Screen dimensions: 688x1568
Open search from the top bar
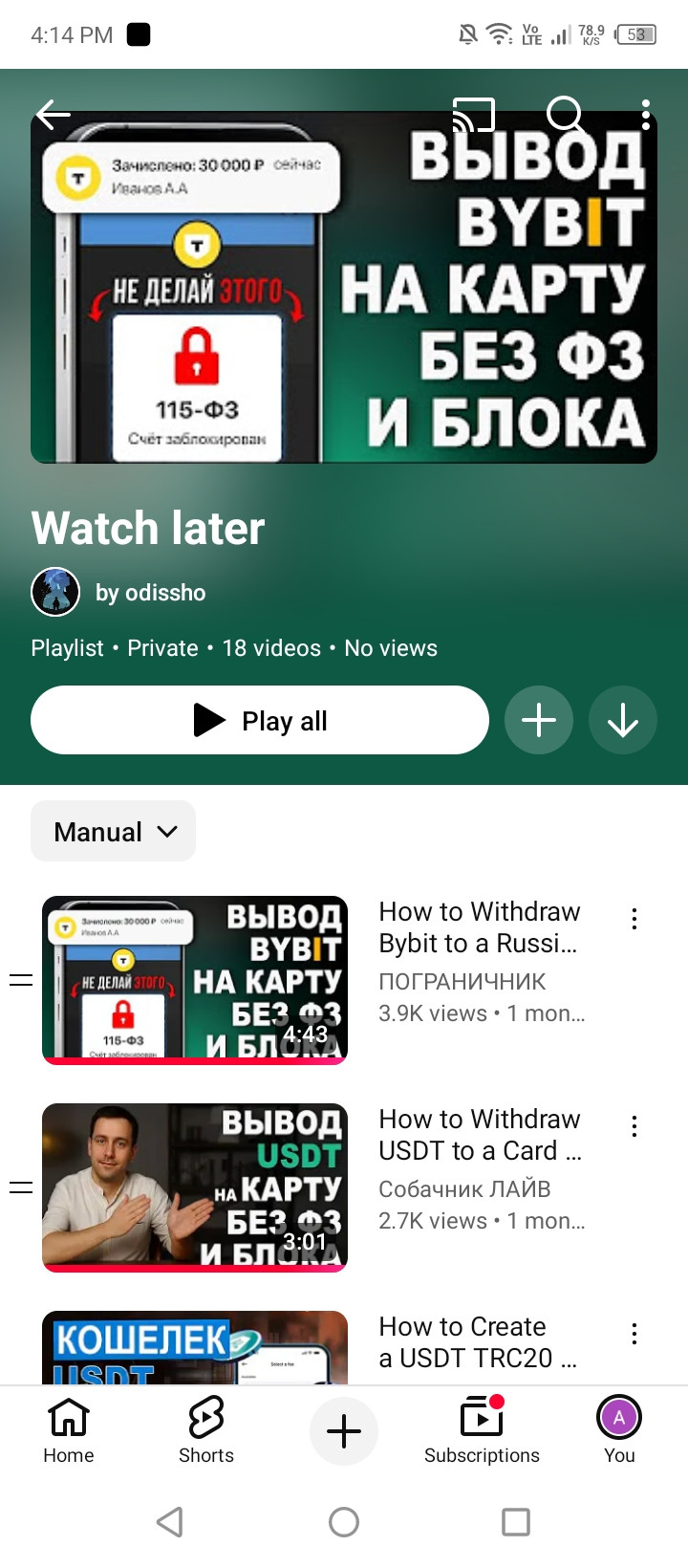click(565, 116)
